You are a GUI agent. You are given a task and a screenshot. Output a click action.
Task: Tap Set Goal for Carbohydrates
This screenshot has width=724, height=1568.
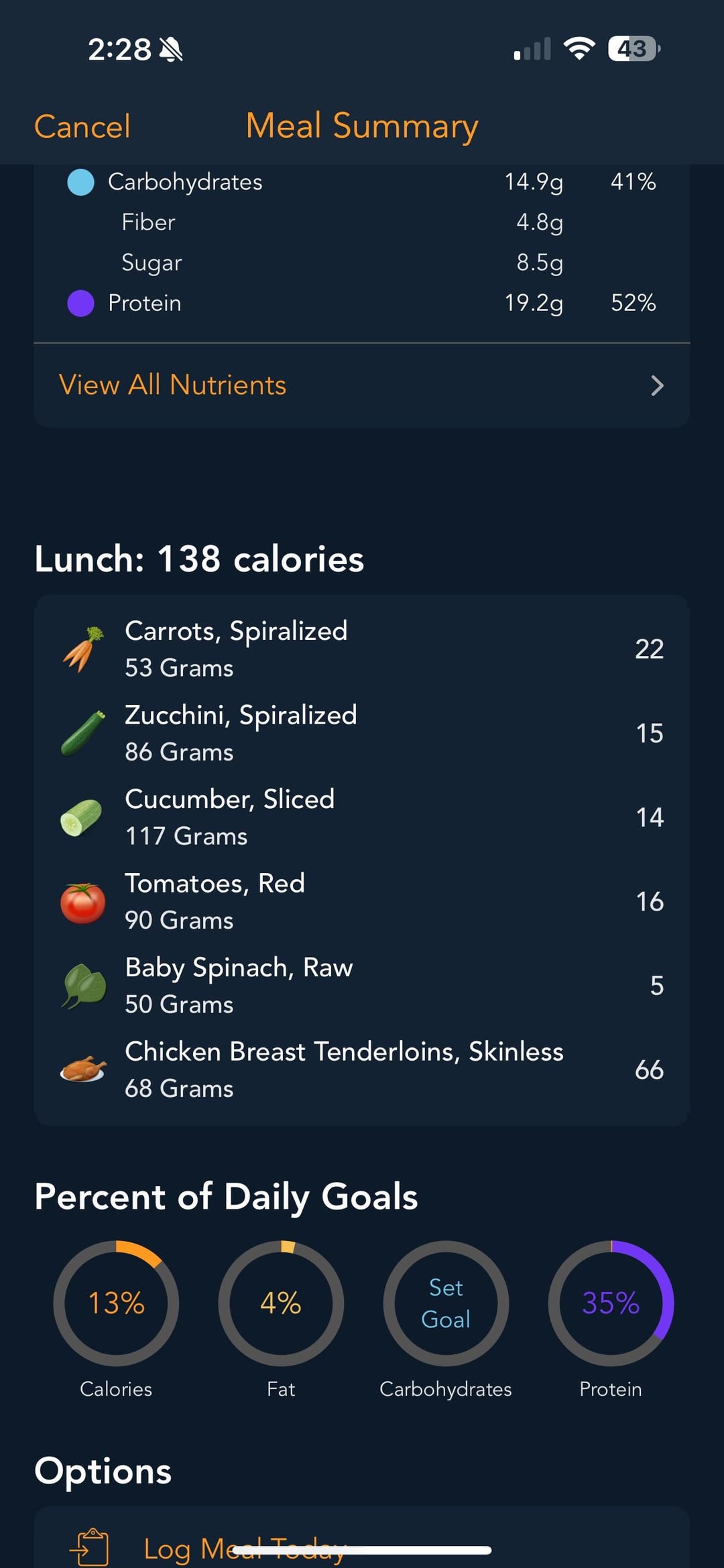pos(446,1303)
